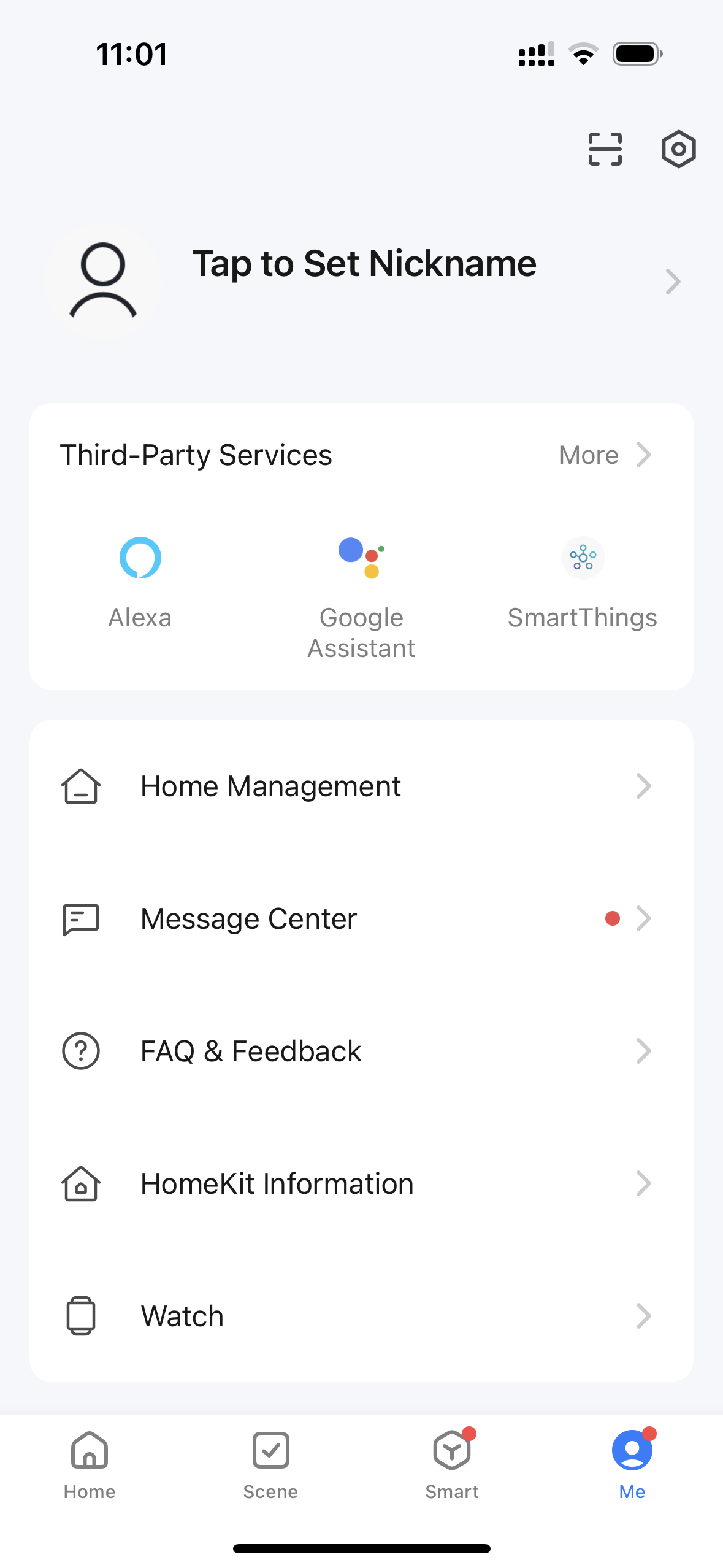Open the Alexa service
Image resolution: width=723 pixels, height=1568 pixels.
[x=140, y=583]
